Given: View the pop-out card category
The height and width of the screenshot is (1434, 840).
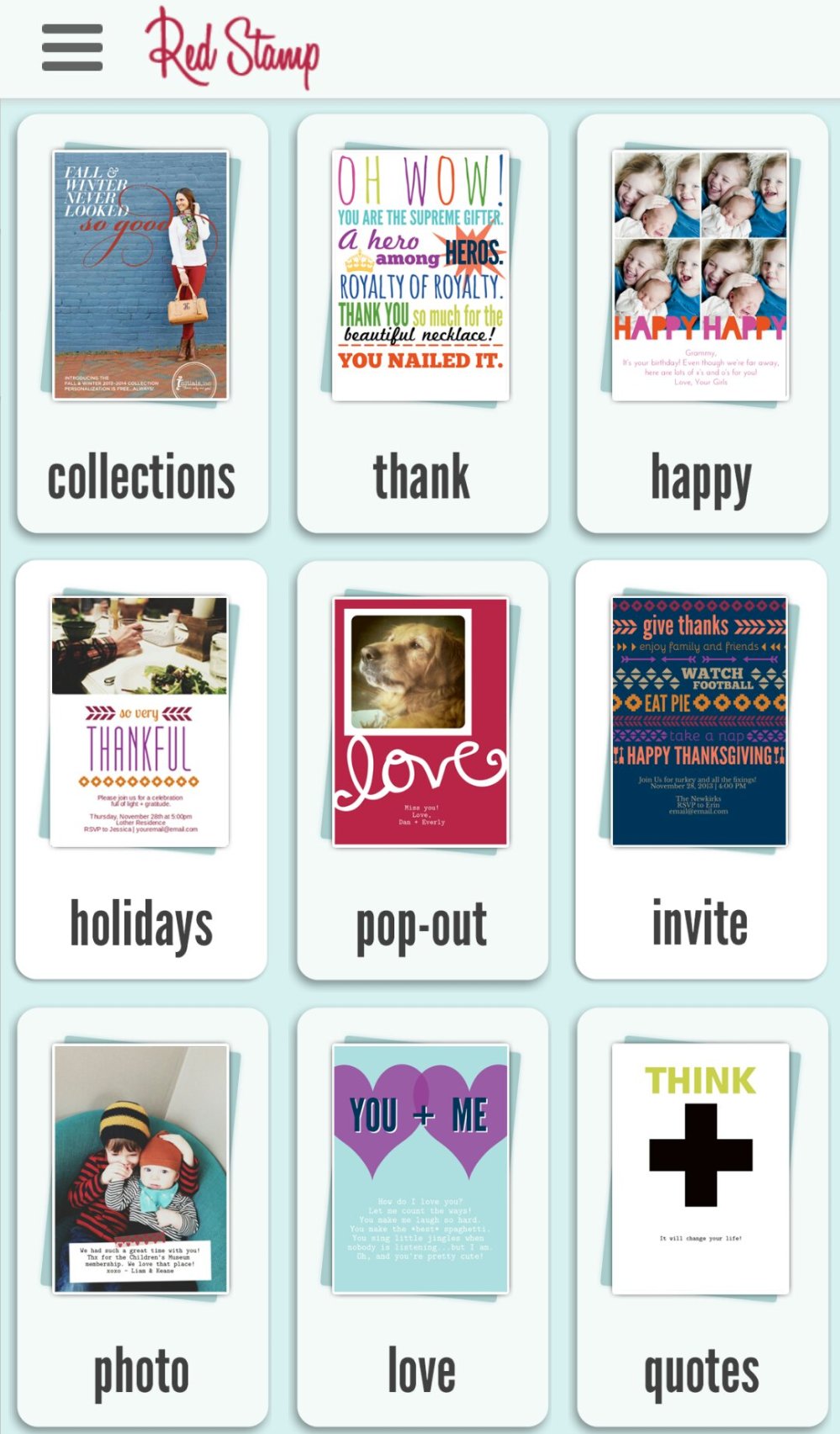Looking at the screenshot, I should click(x=422, y=770).
